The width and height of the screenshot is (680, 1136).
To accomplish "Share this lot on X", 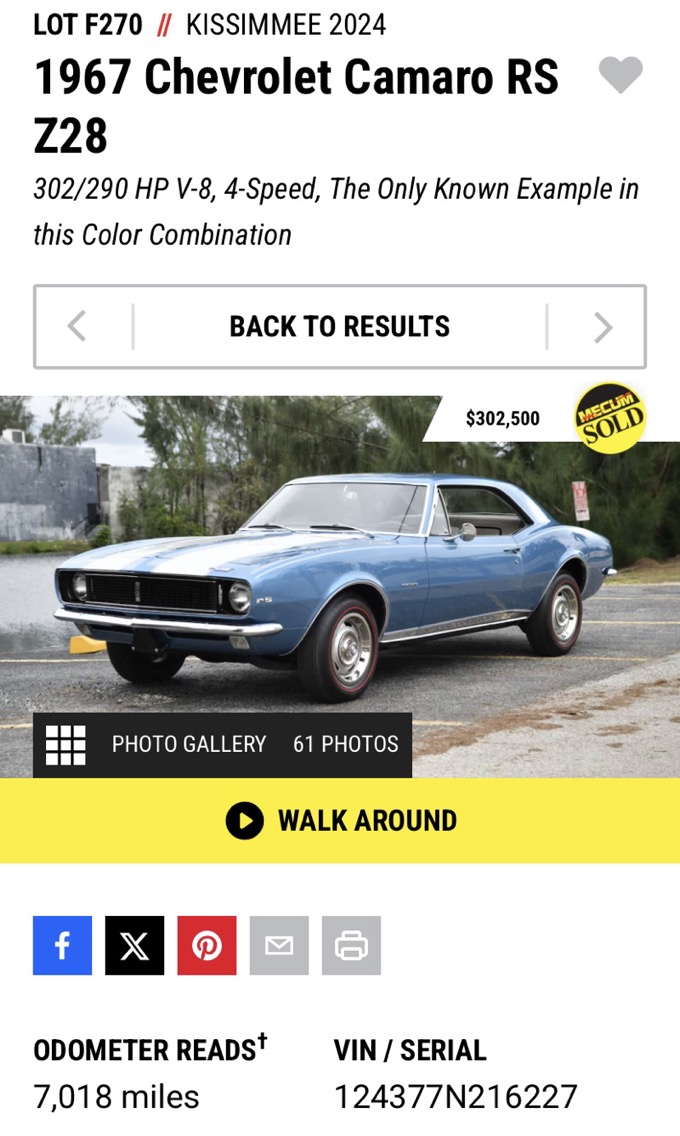I will 134,945.
